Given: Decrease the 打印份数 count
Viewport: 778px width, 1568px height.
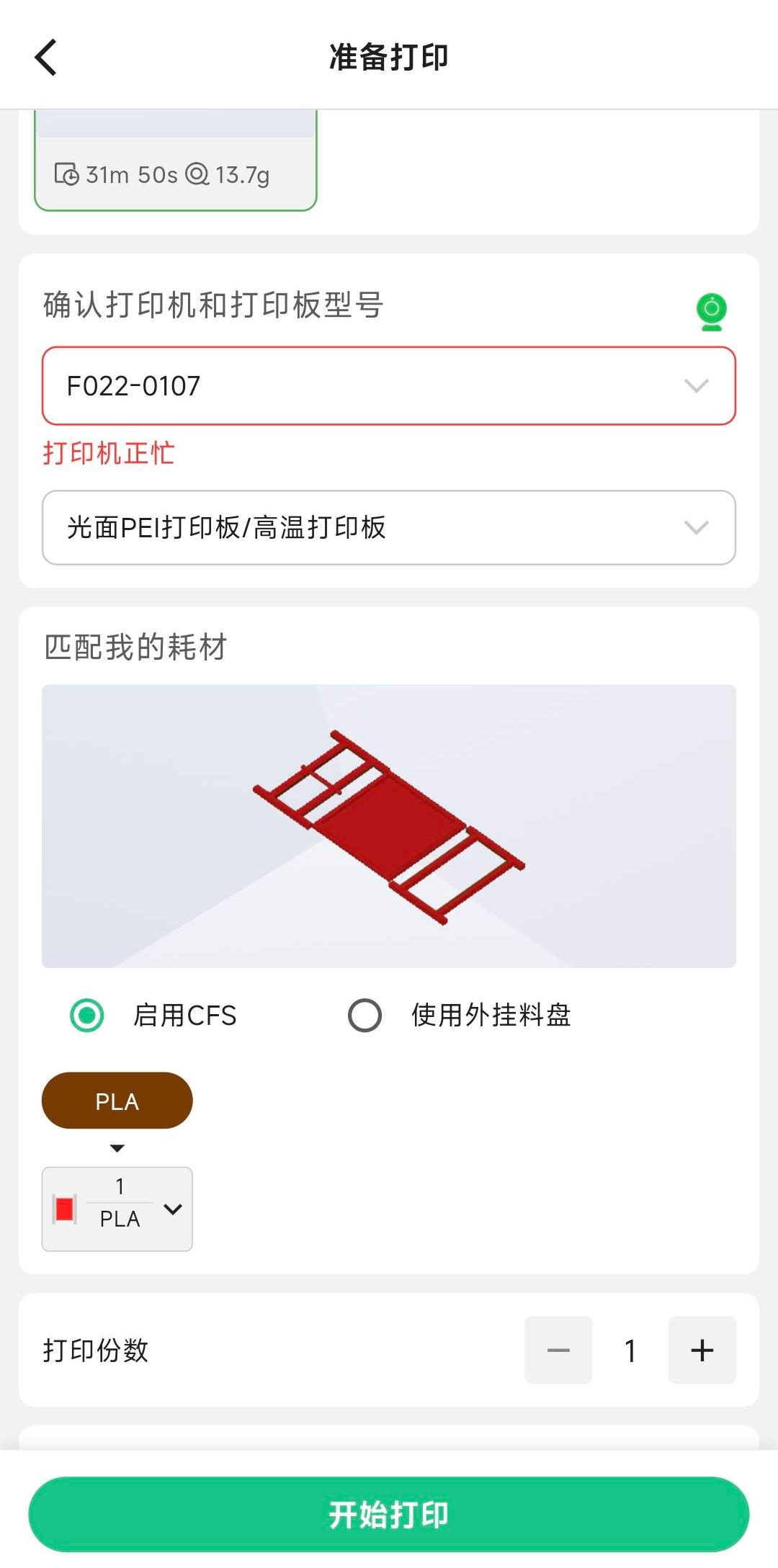Looking at the screenshot, I should coord(558,1350).
